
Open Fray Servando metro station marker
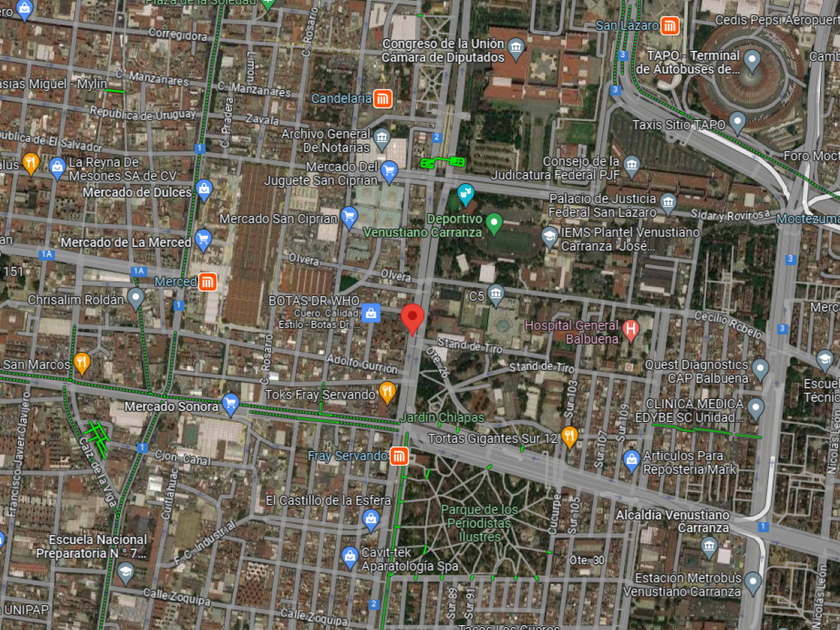click(x=399, y=456)
